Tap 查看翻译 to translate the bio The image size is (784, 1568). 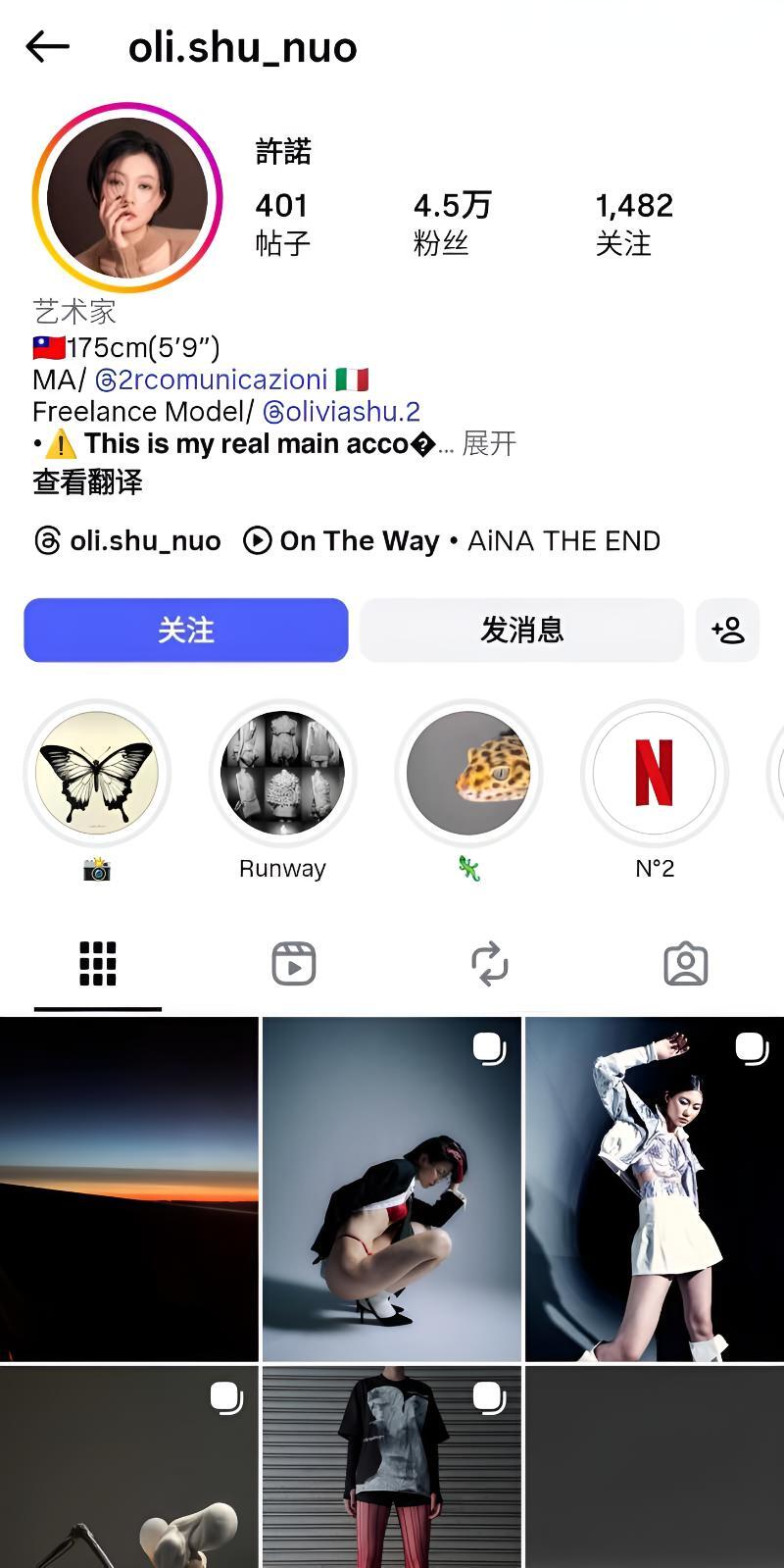[x=87, y=482]
